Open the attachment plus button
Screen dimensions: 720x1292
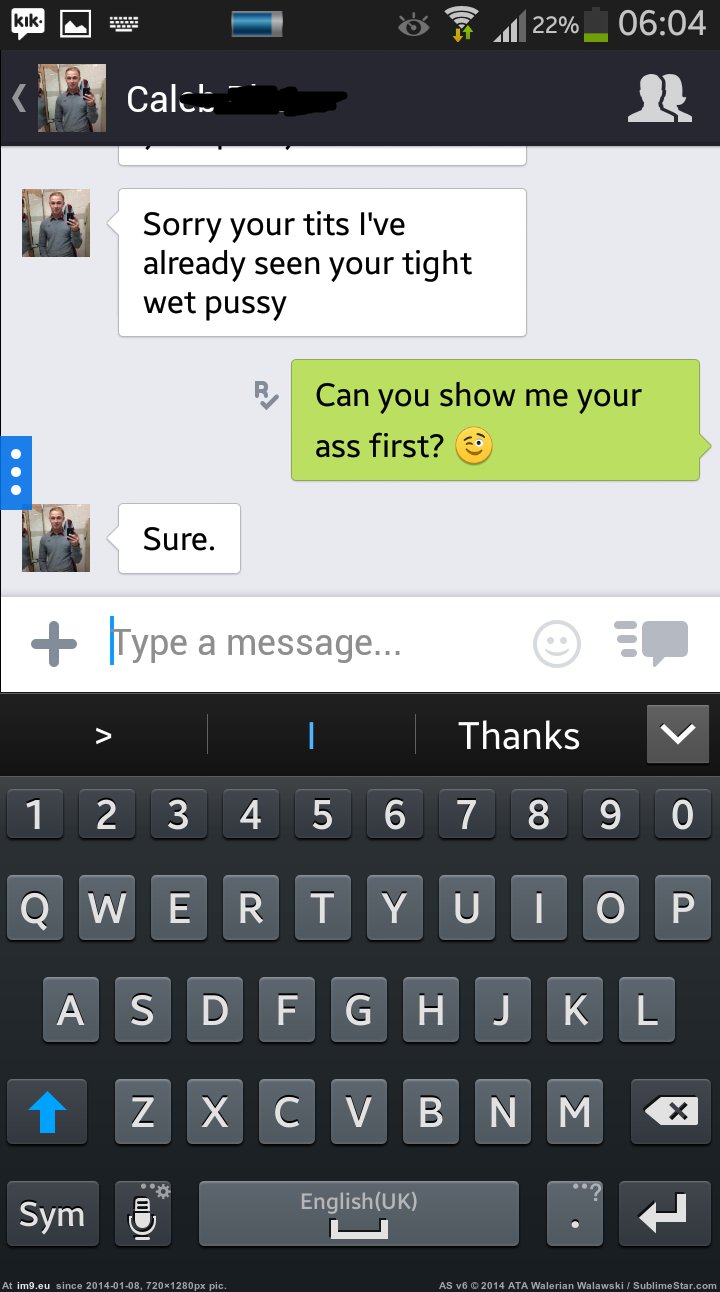click(x=53, y=644)
